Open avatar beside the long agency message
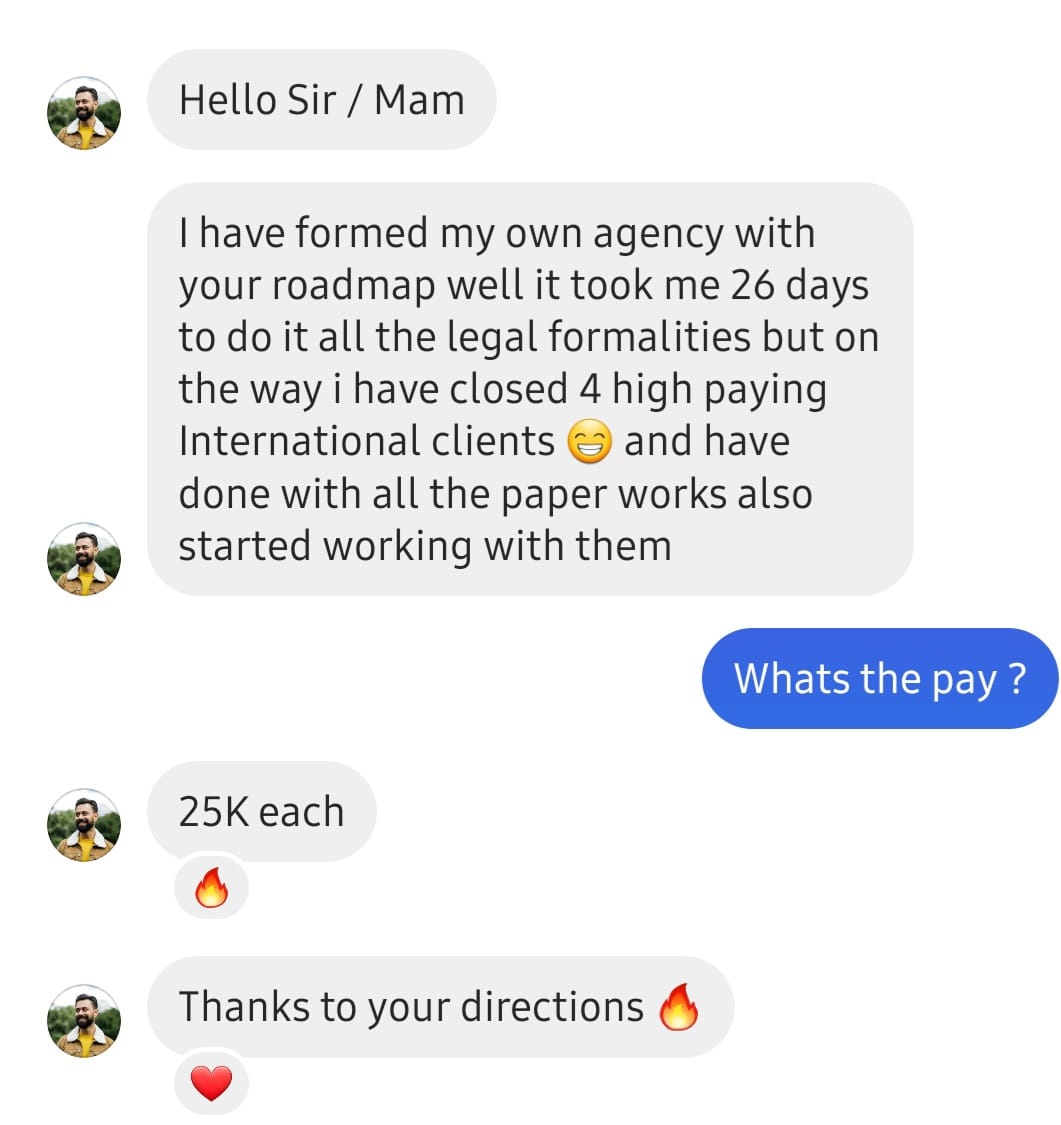The height and width of the screenshot is (1125, 1061). click(84, 559)
